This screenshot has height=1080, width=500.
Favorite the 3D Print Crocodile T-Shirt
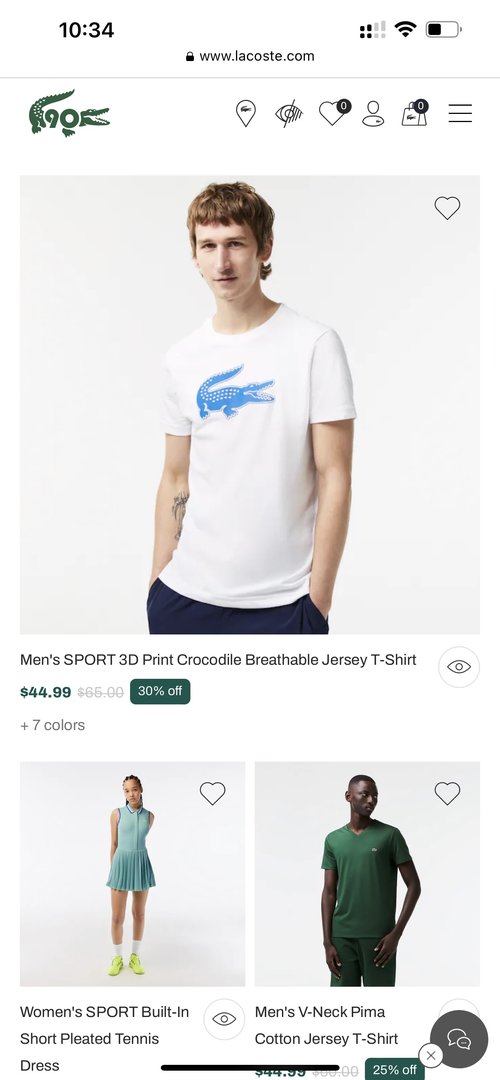point(447,207)
